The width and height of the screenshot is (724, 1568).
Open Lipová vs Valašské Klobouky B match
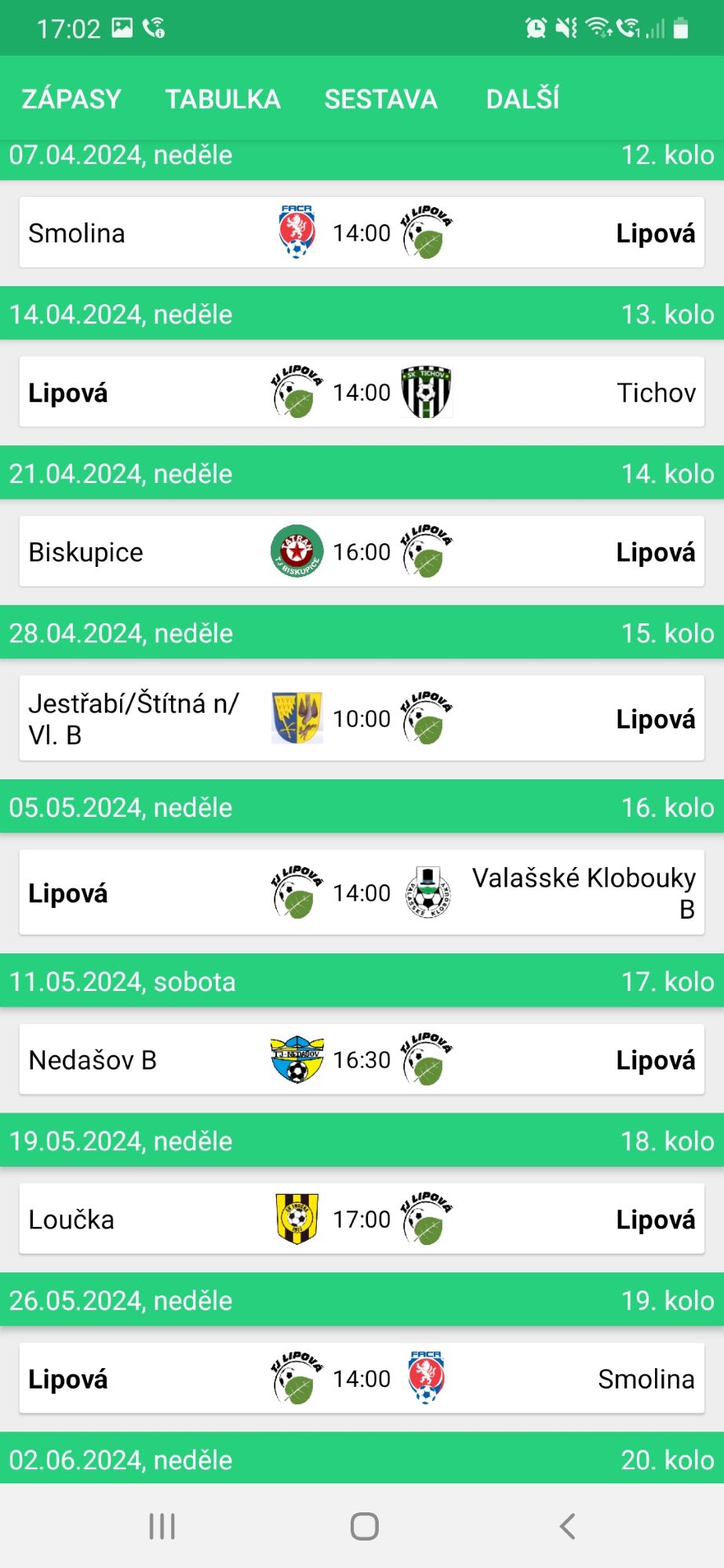[362, 893]
